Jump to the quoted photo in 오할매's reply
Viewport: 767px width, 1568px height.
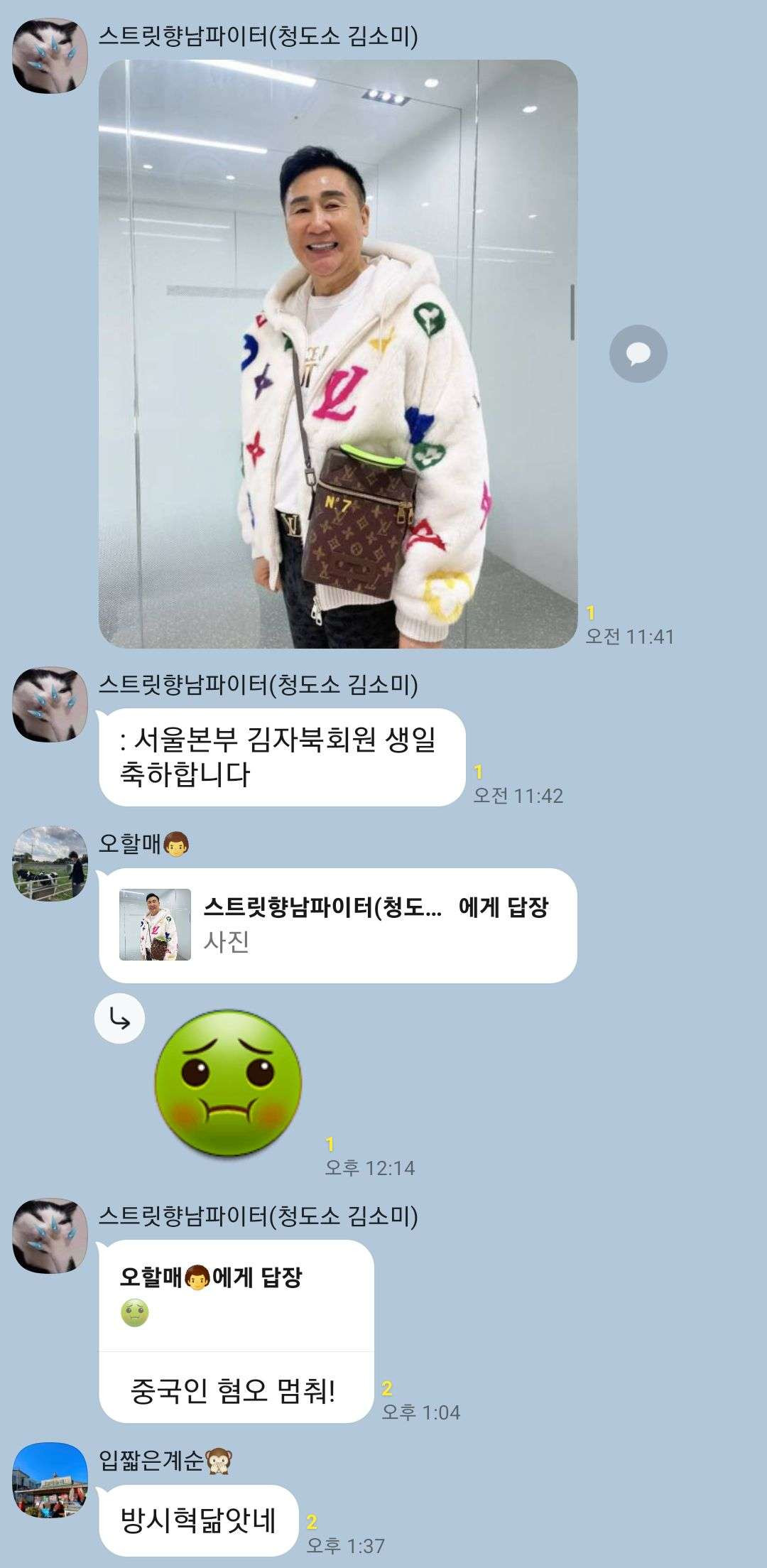pyautogui.click(x=337, y=925)
